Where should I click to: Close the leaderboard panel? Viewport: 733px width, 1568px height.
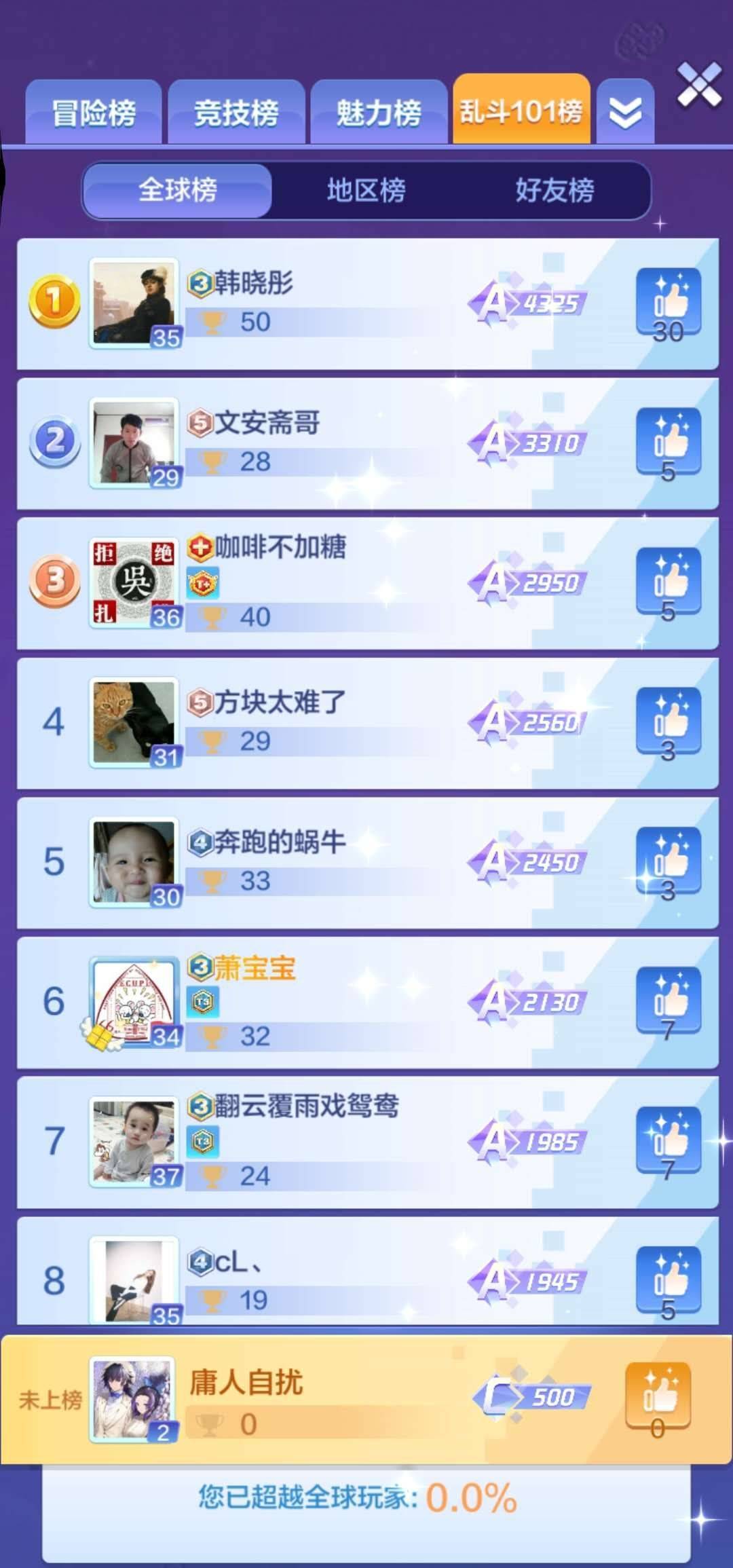[698, 85]
